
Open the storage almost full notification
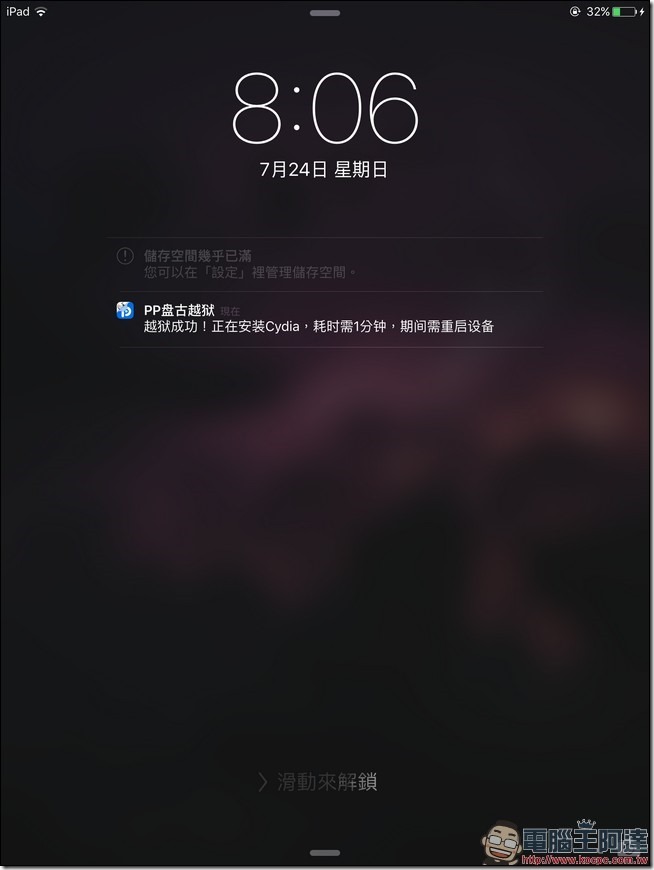coord(250,264)
